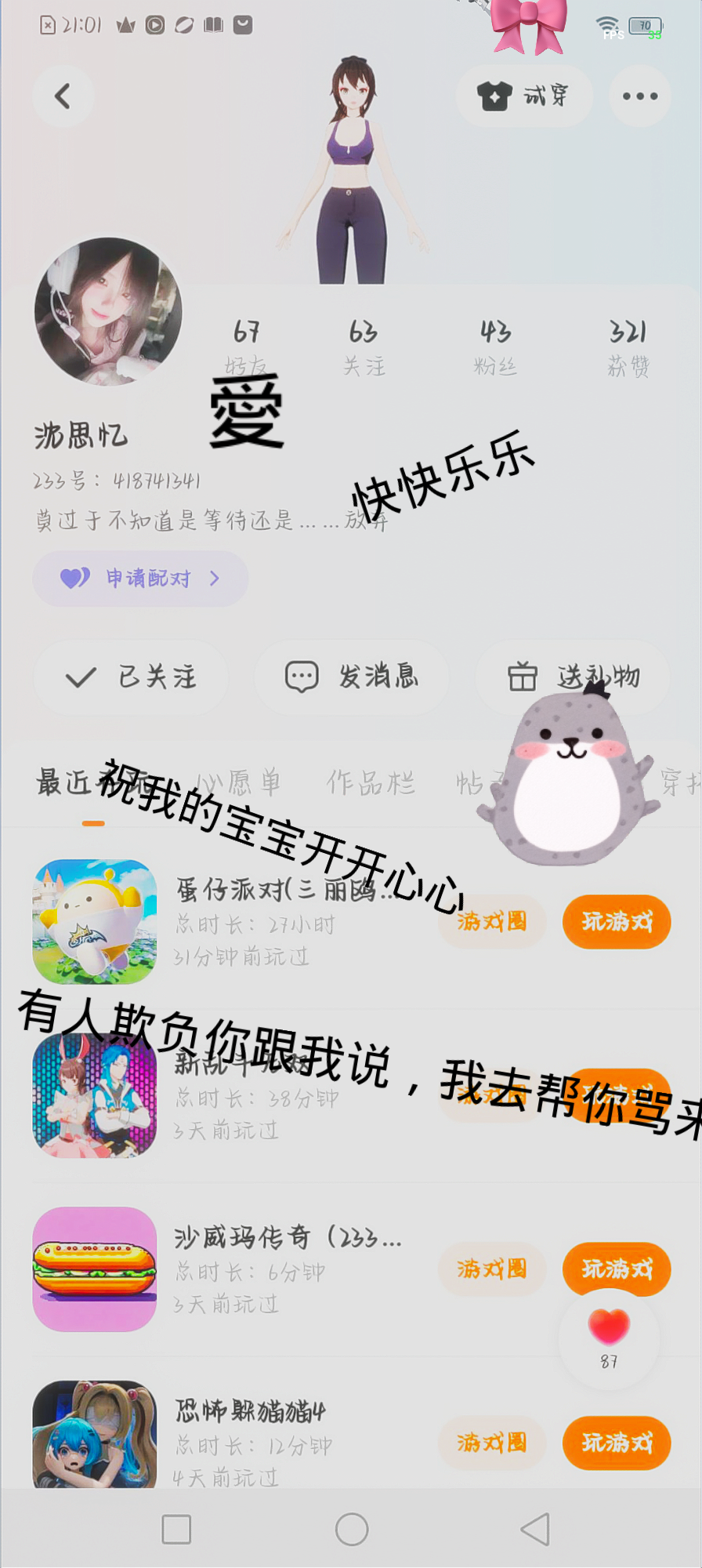Tap 玩游戏 for 沙威玛传奇
Screen dimensions: 702x1568
[617, 1267]
